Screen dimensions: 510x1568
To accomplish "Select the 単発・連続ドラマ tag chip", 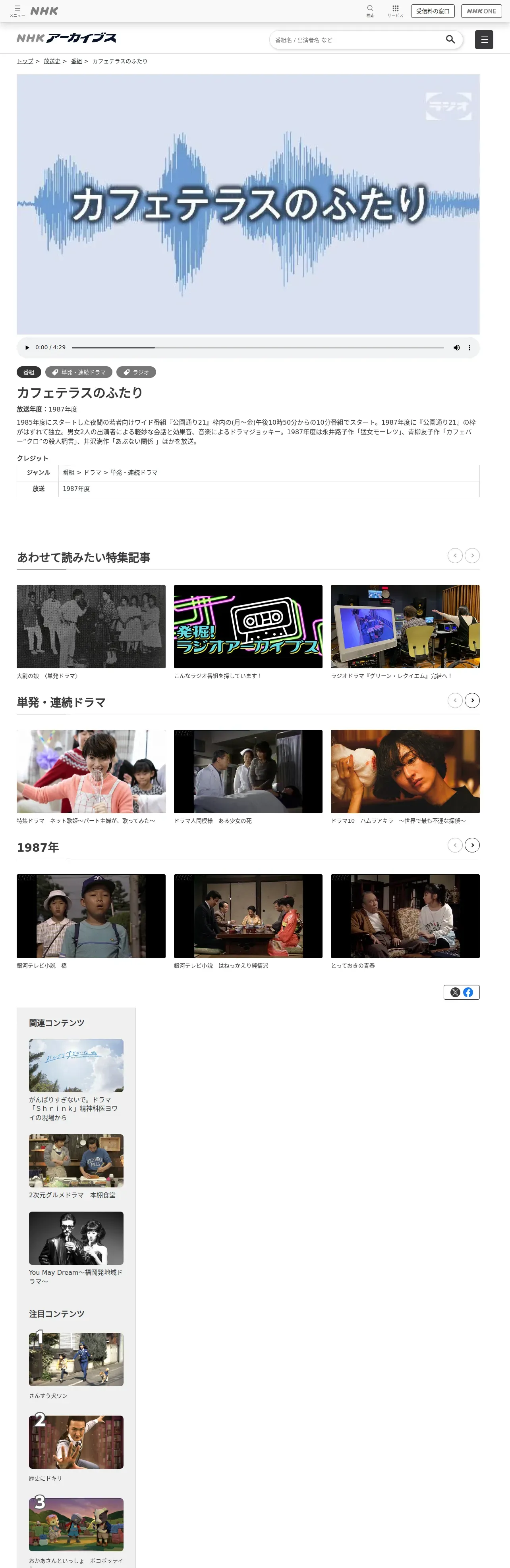I will [x=79, y=372].
